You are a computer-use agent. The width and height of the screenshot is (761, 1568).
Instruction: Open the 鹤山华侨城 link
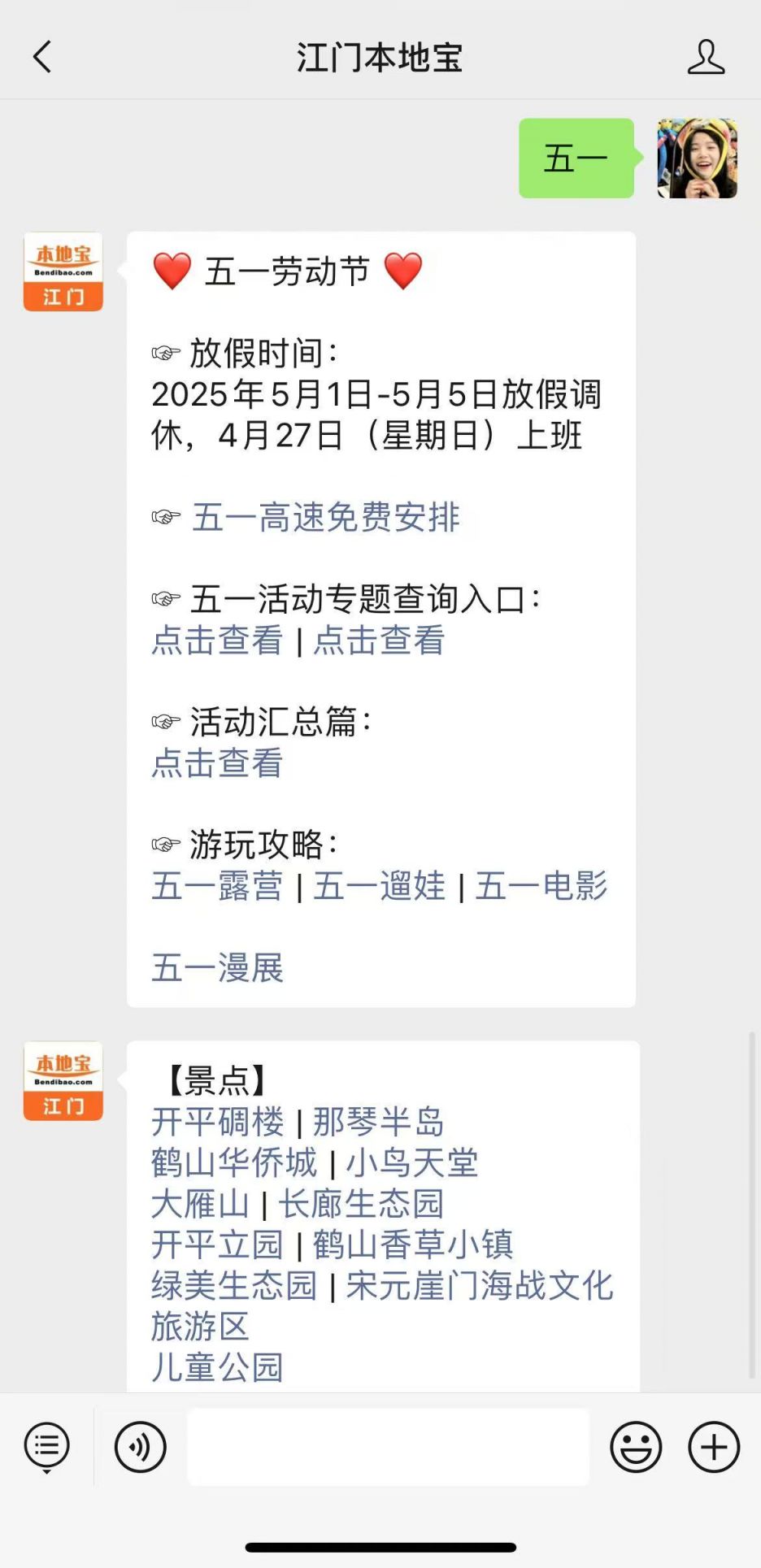pos(234,1163)
